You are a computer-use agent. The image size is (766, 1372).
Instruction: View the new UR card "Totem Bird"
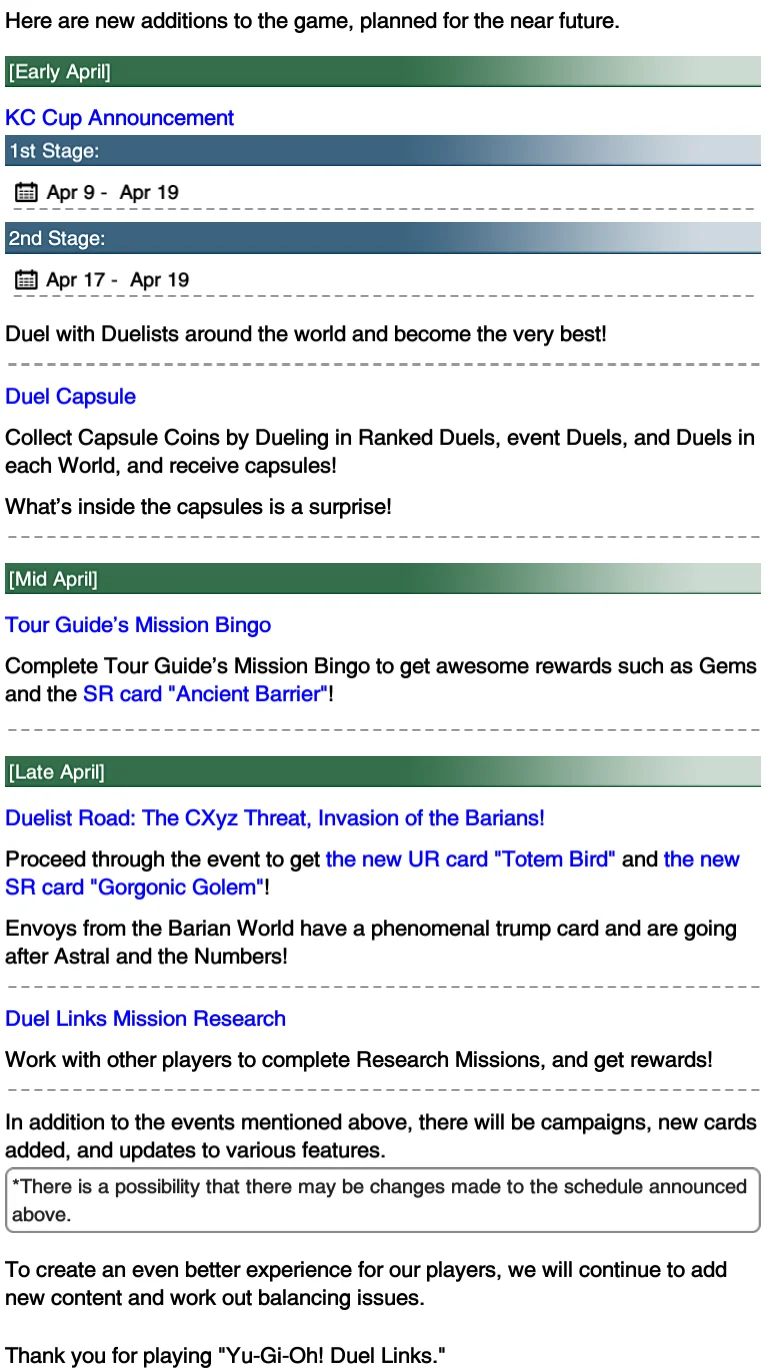(x=470, y=860)
